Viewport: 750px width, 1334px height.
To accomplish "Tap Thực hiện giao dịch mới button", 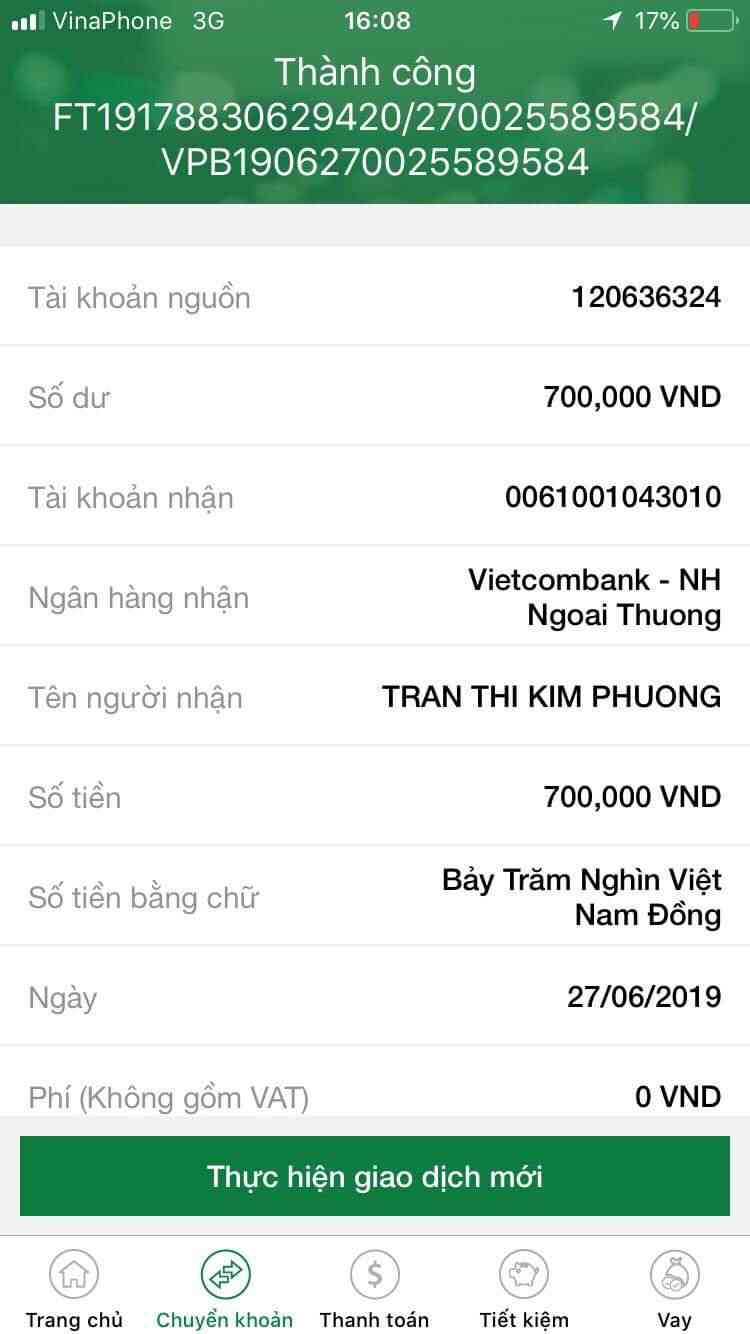I will (375, 1176).
